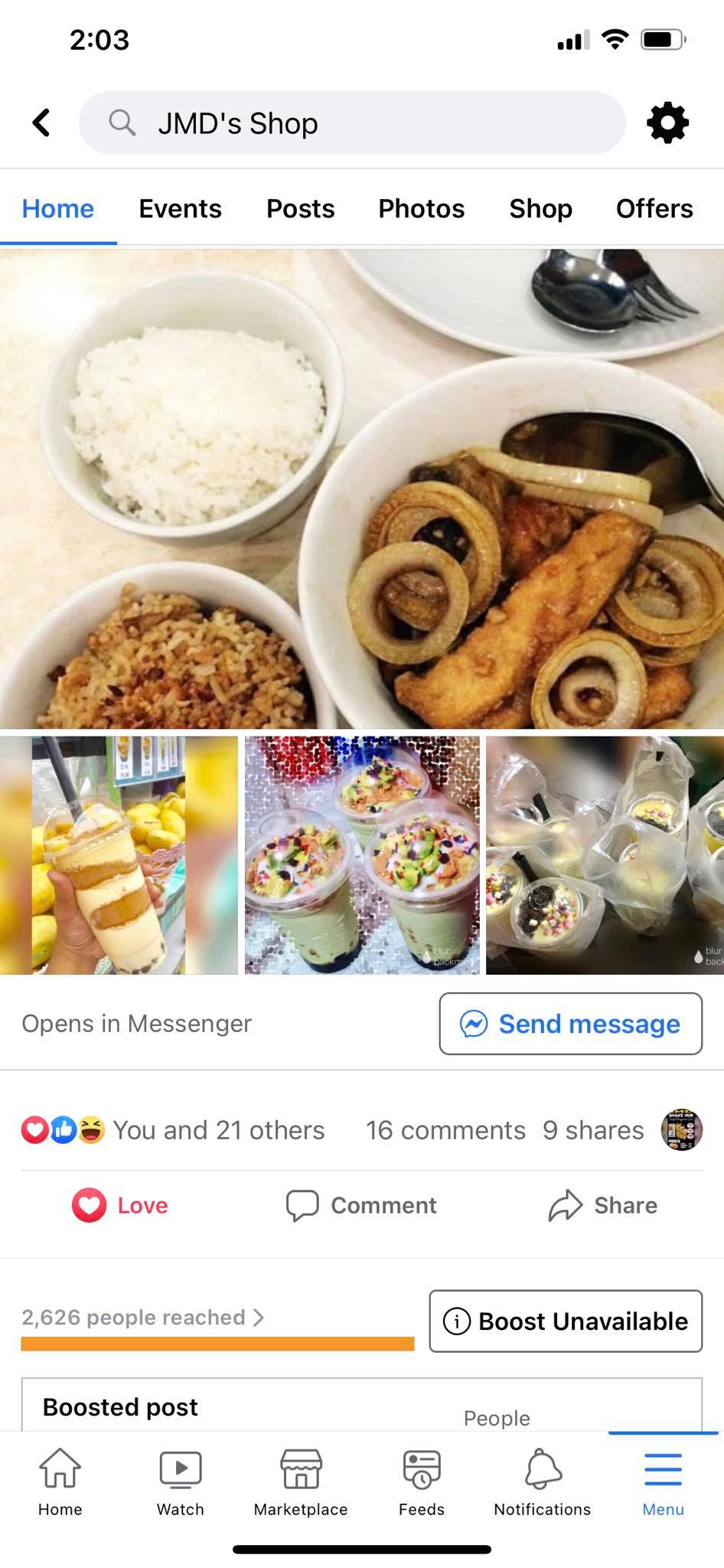This screenshot has width=724, height=1568.
Task: Tap the Send message button
Action: pyautogui.click(x=570, y=1024)
